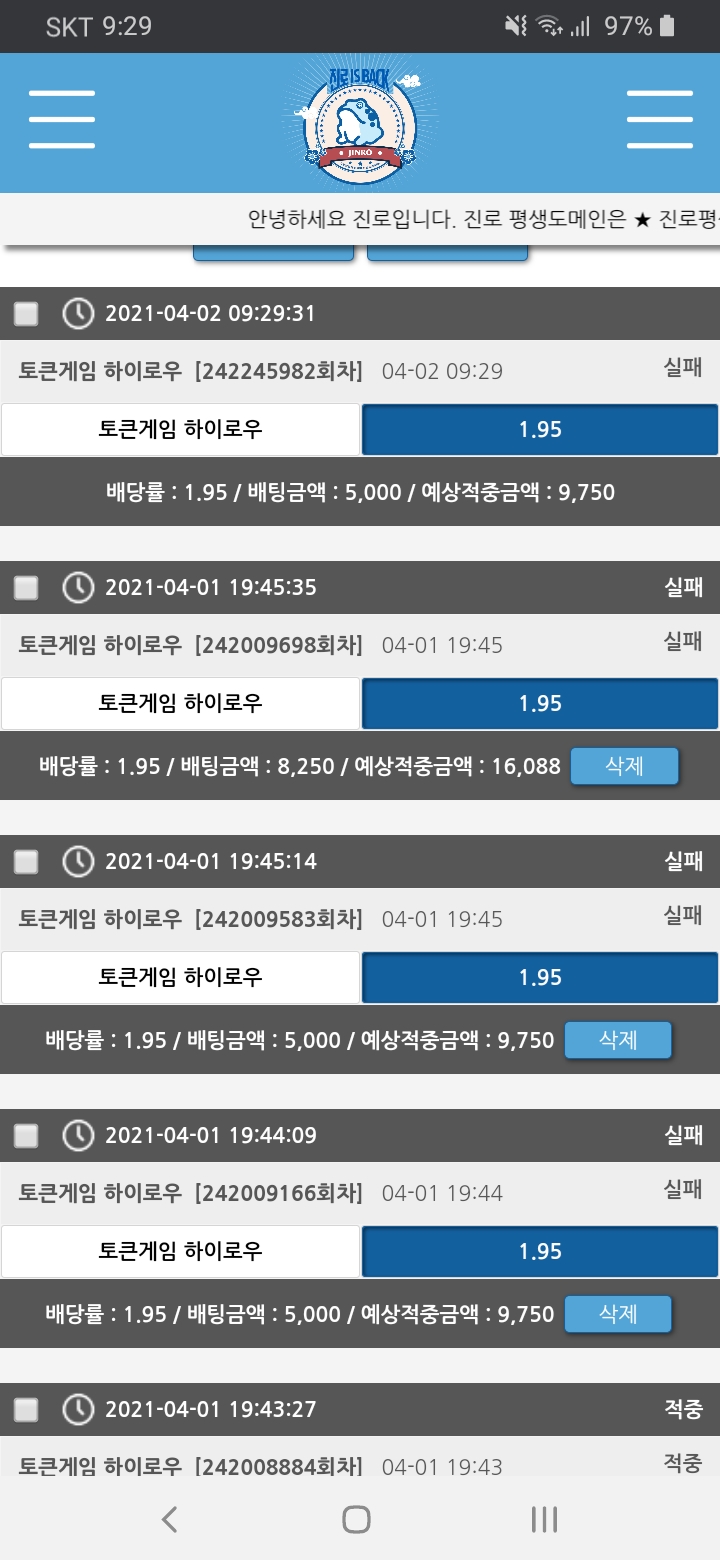Open the left hamburger menu
Viewport: 720px width, 1560px height.
coord(62,120)
